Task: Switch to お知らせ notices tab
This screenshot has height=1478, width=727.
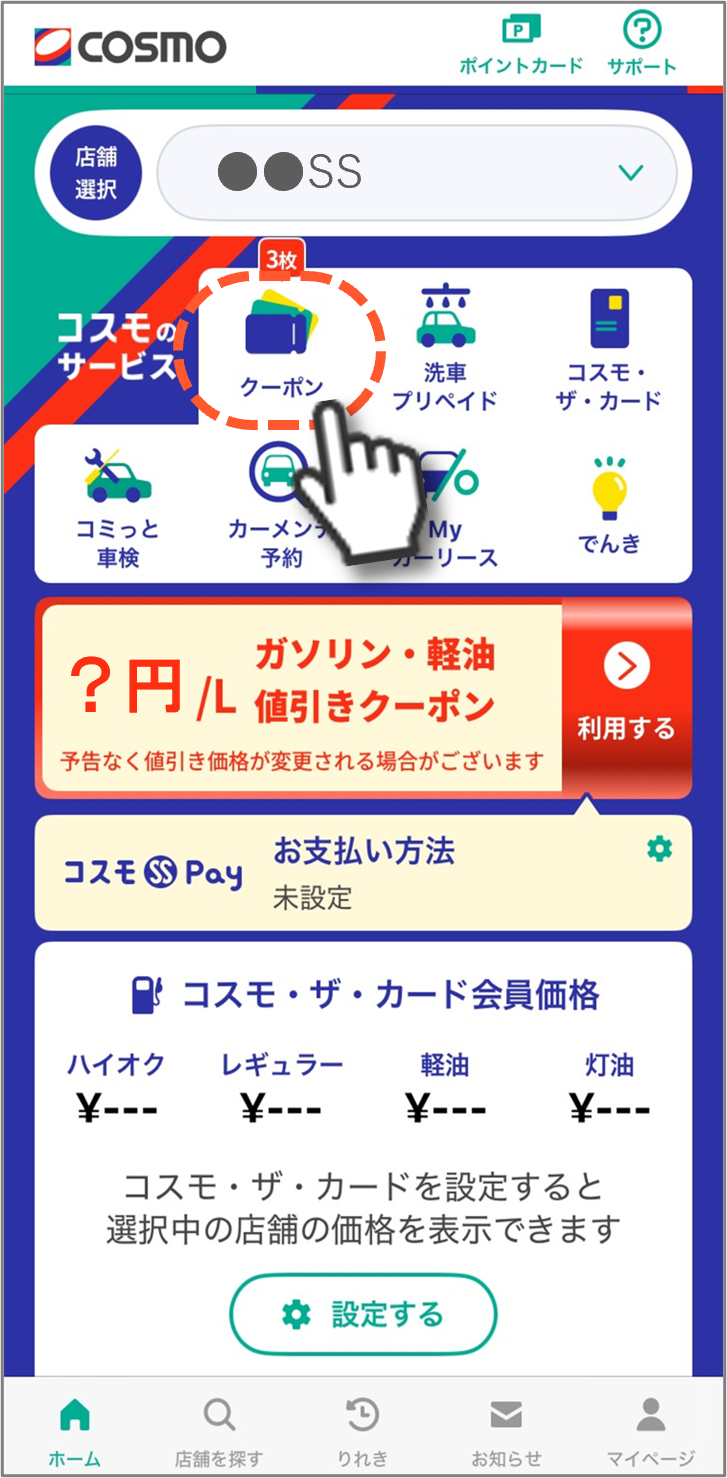Action: tap(507, 1430)
